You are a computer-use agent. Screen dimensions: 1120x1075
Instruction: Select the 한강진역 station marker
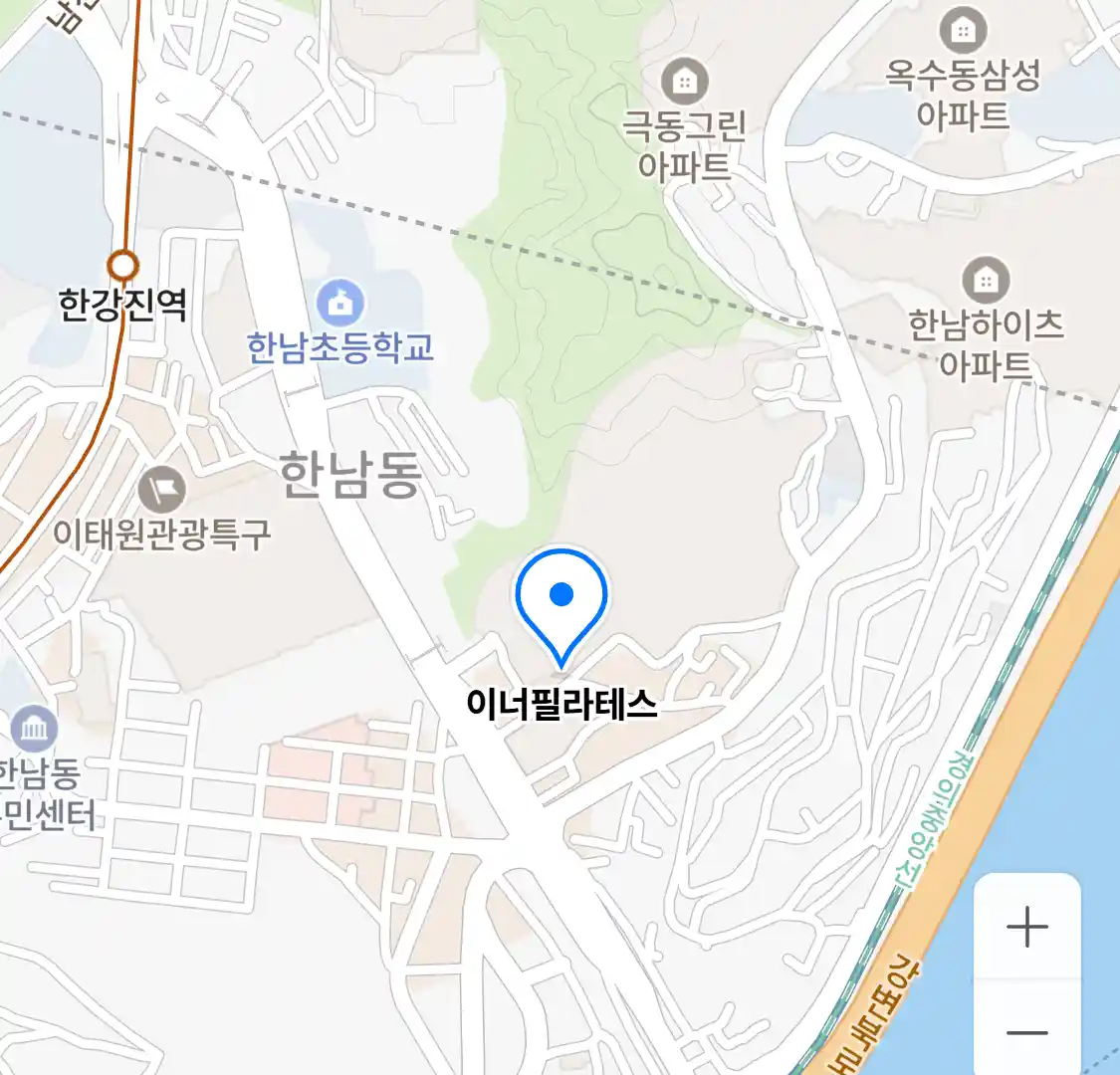(123, 266)
